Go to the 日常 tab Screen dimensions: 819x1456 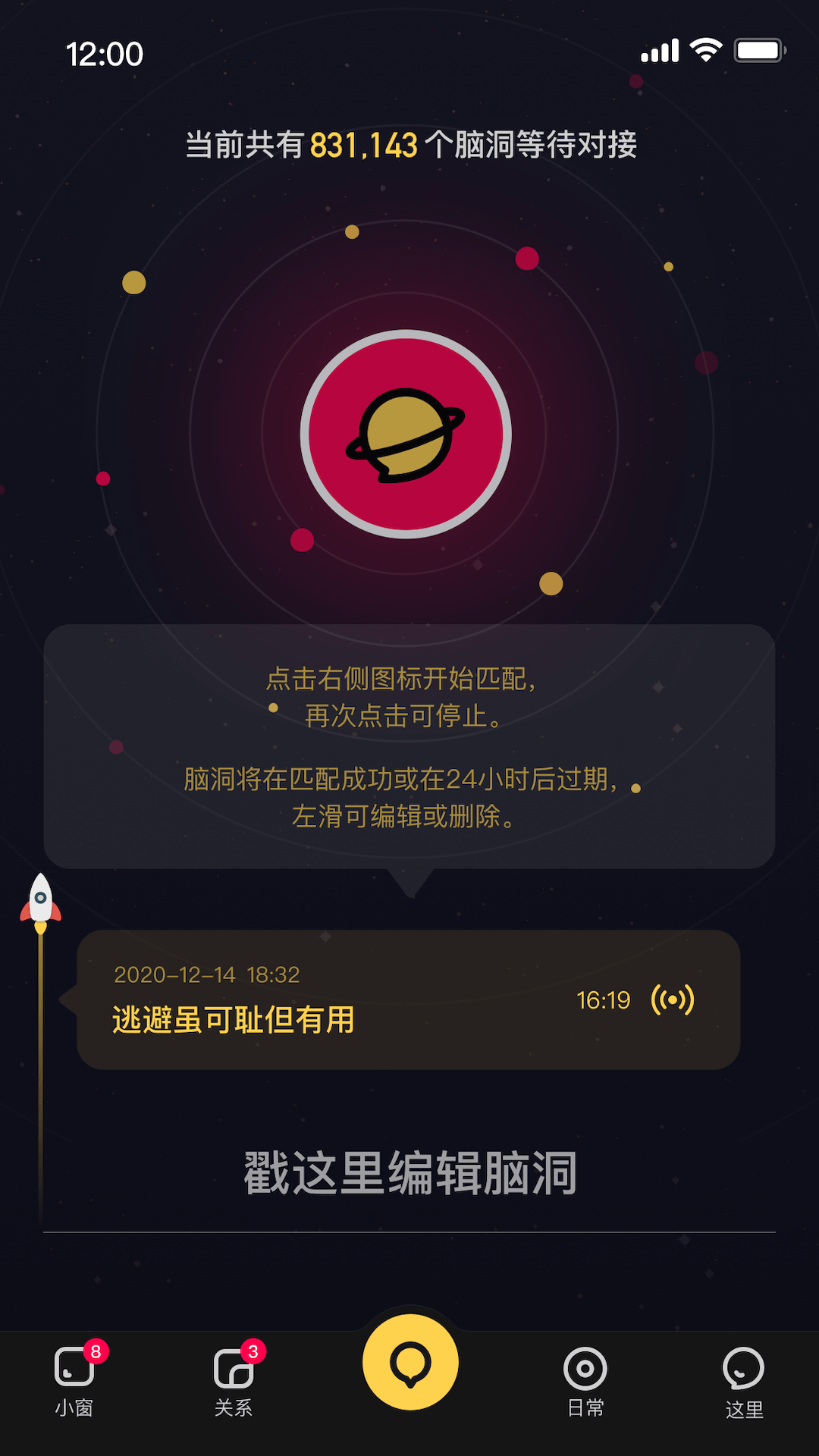pos(585,1380)
